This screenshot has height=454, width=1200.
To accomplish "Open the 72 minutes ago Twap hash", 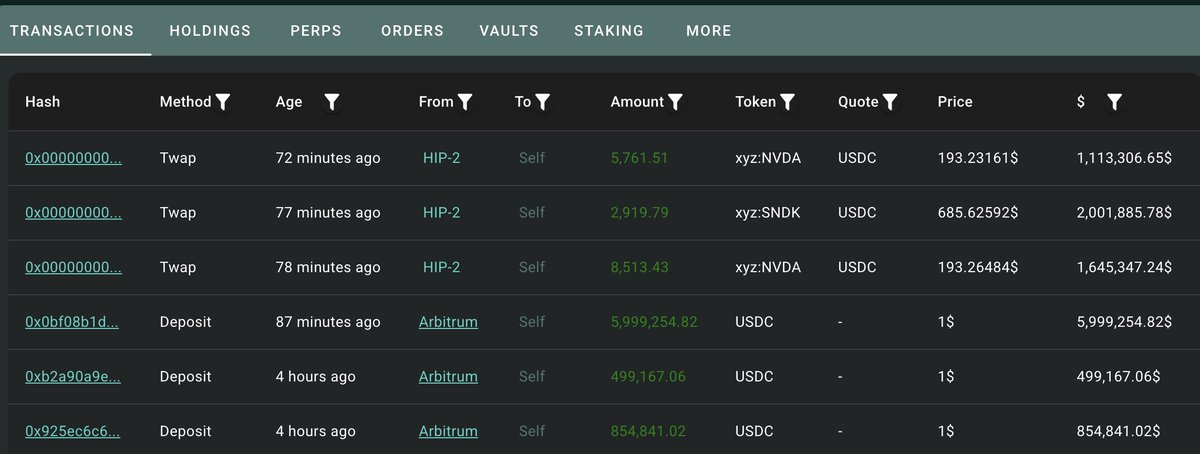I will 73,158.
